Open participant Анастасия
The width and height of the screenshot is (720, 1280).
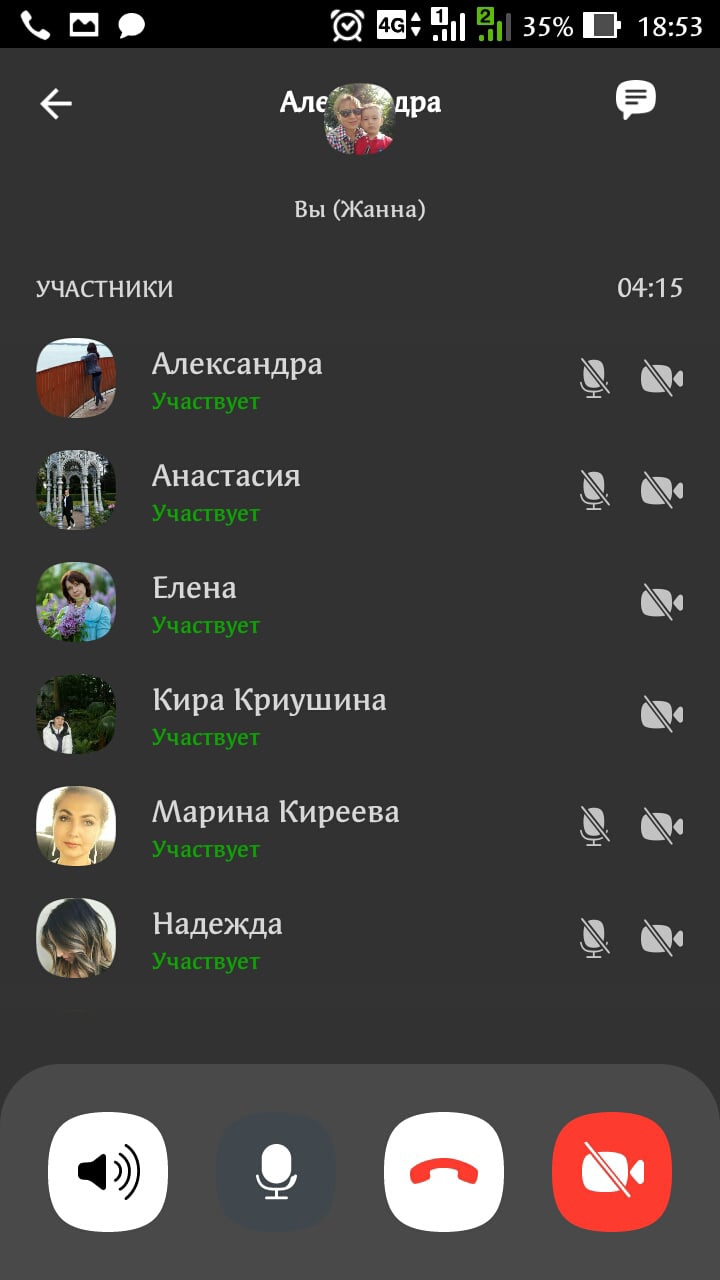point(360,491)
